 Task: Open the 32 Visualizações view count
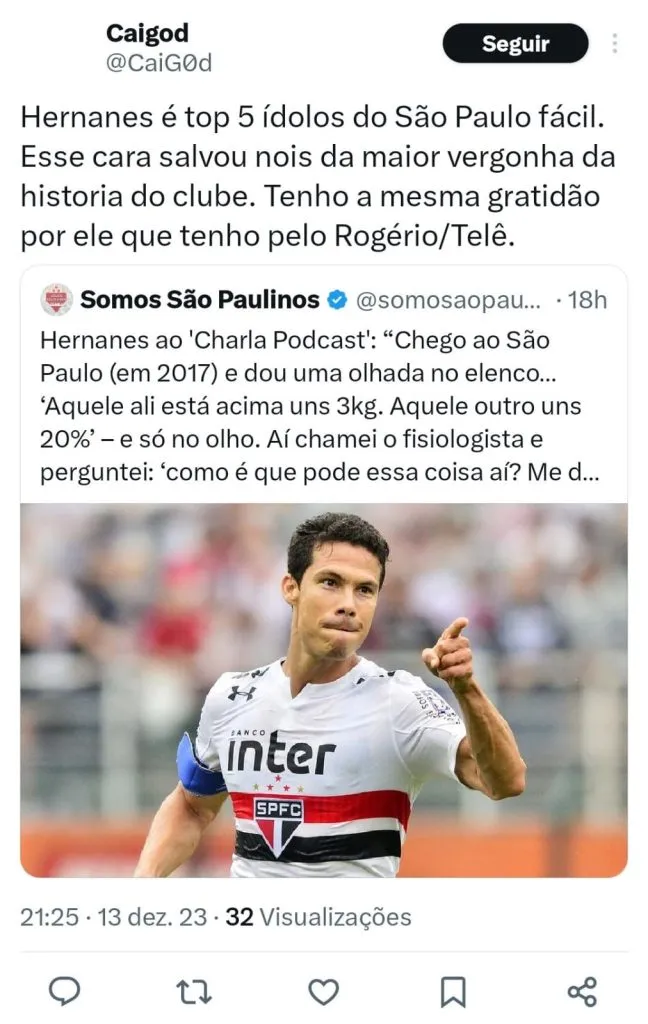[x=318, y=917]
